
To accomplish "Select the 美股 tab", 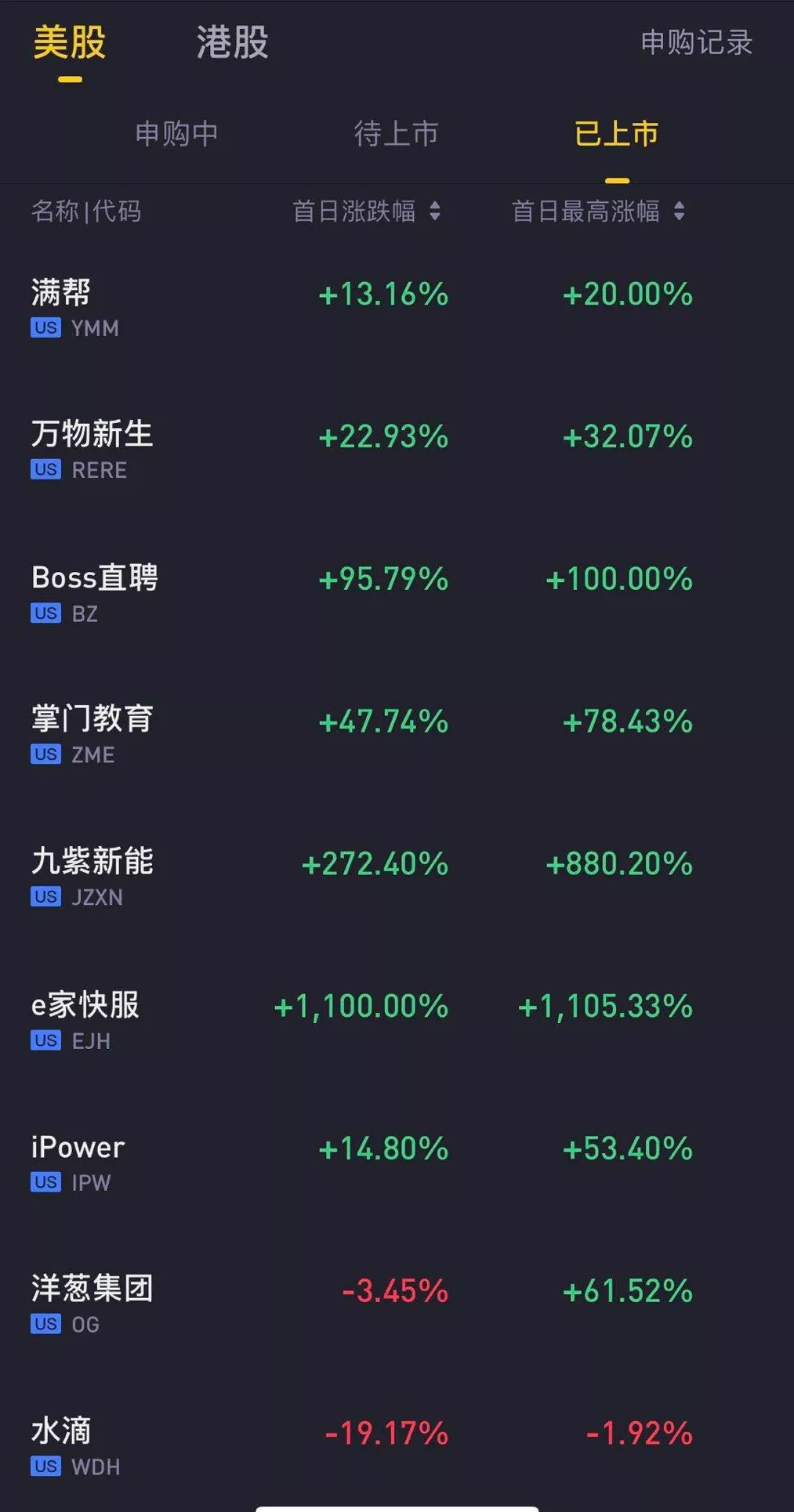I will pos(69,42).
